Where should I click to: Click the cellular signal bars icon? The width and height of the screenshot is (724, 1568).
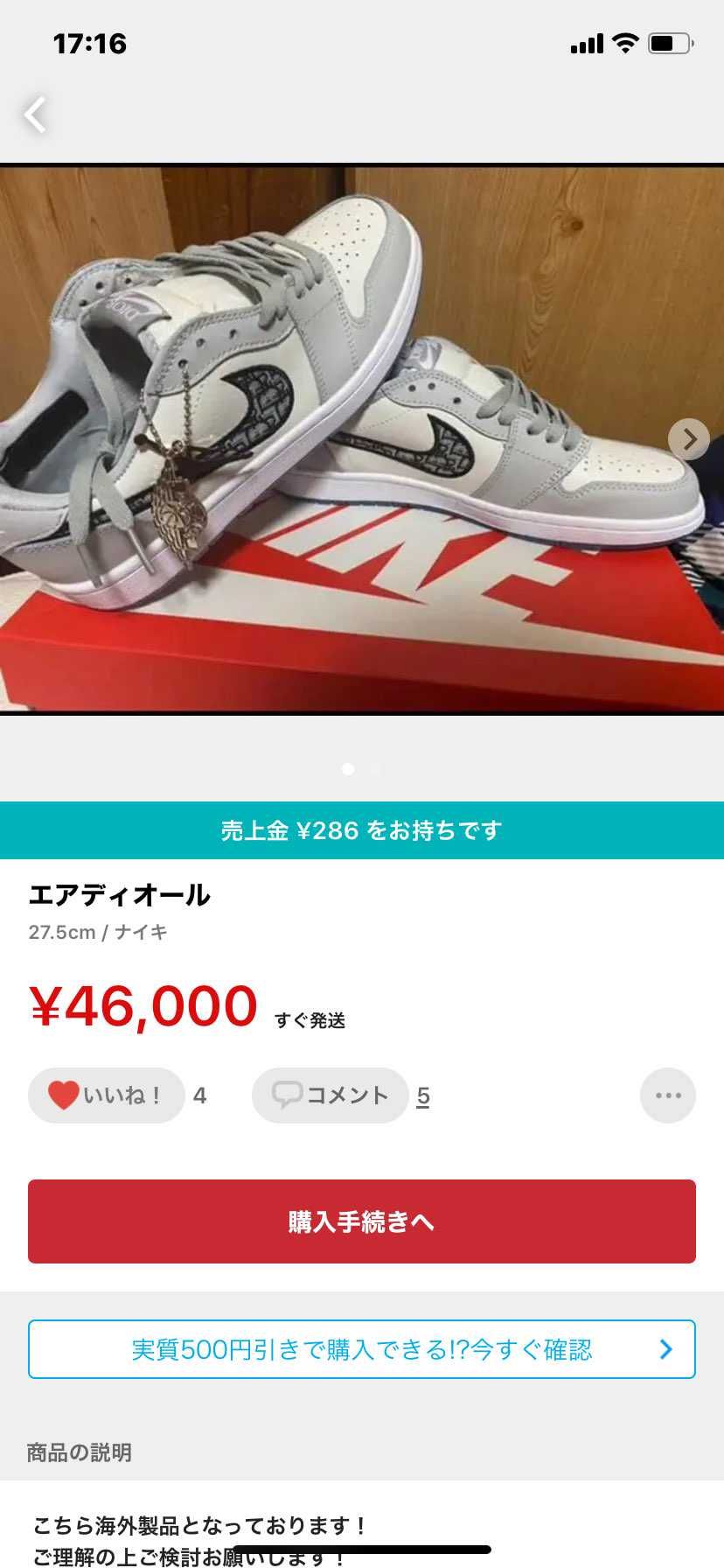point(588,42)
